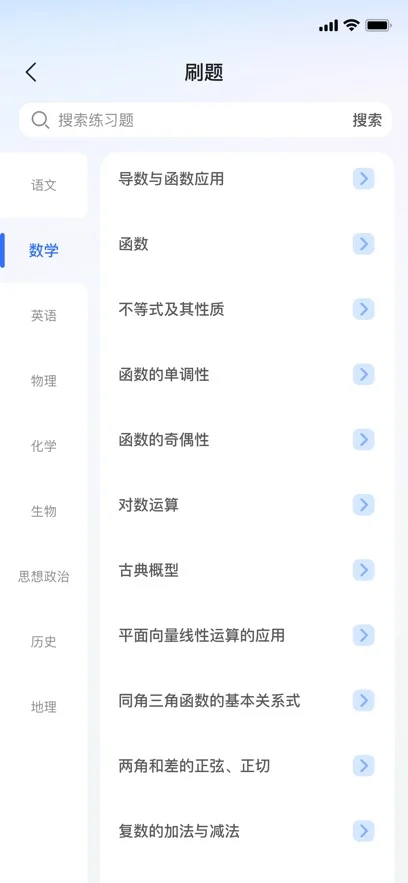The width and height of the screenshot is (408, 883).
Task: Open 函数的单调性 practice
Action: coord(247,374)
